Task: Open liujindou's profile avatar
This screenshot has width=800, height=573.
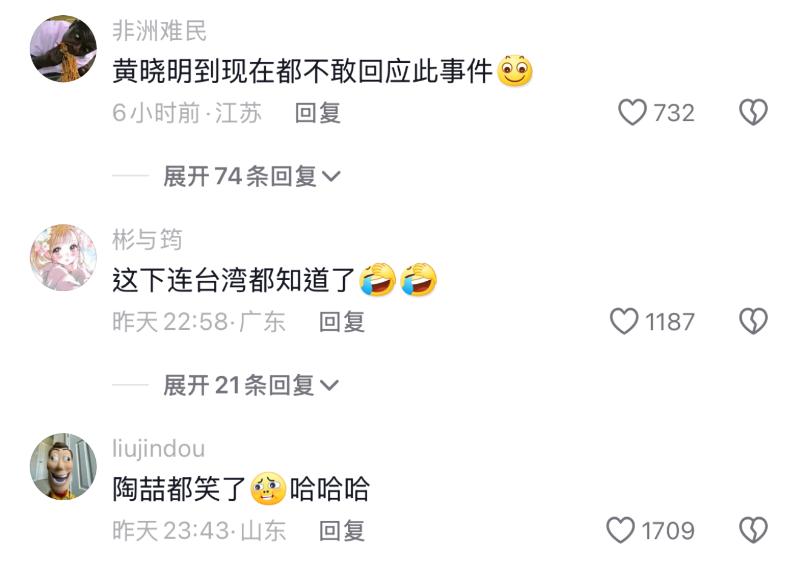Action: (64, 466)
